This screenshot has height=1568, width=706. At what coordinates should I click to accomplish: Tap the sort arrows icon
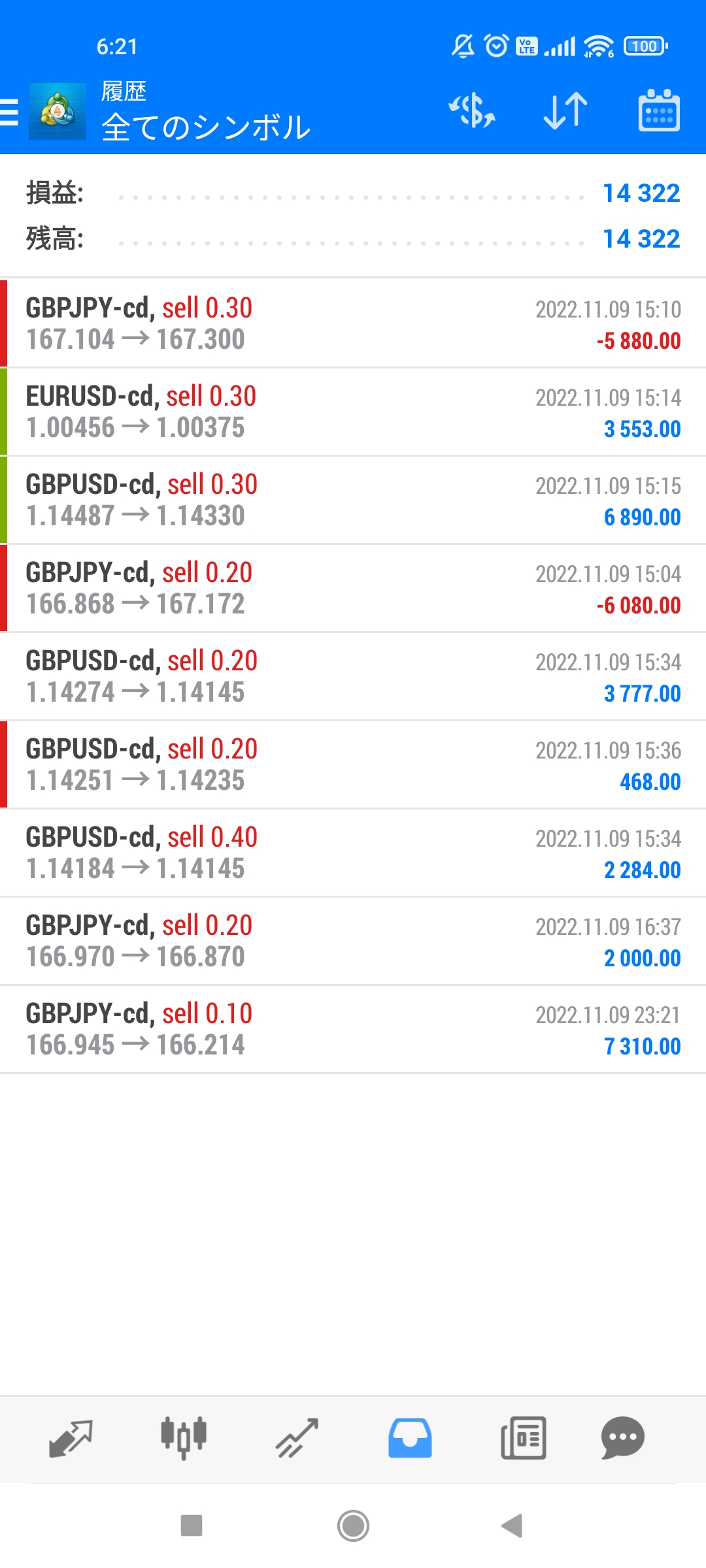click(565, 110)
